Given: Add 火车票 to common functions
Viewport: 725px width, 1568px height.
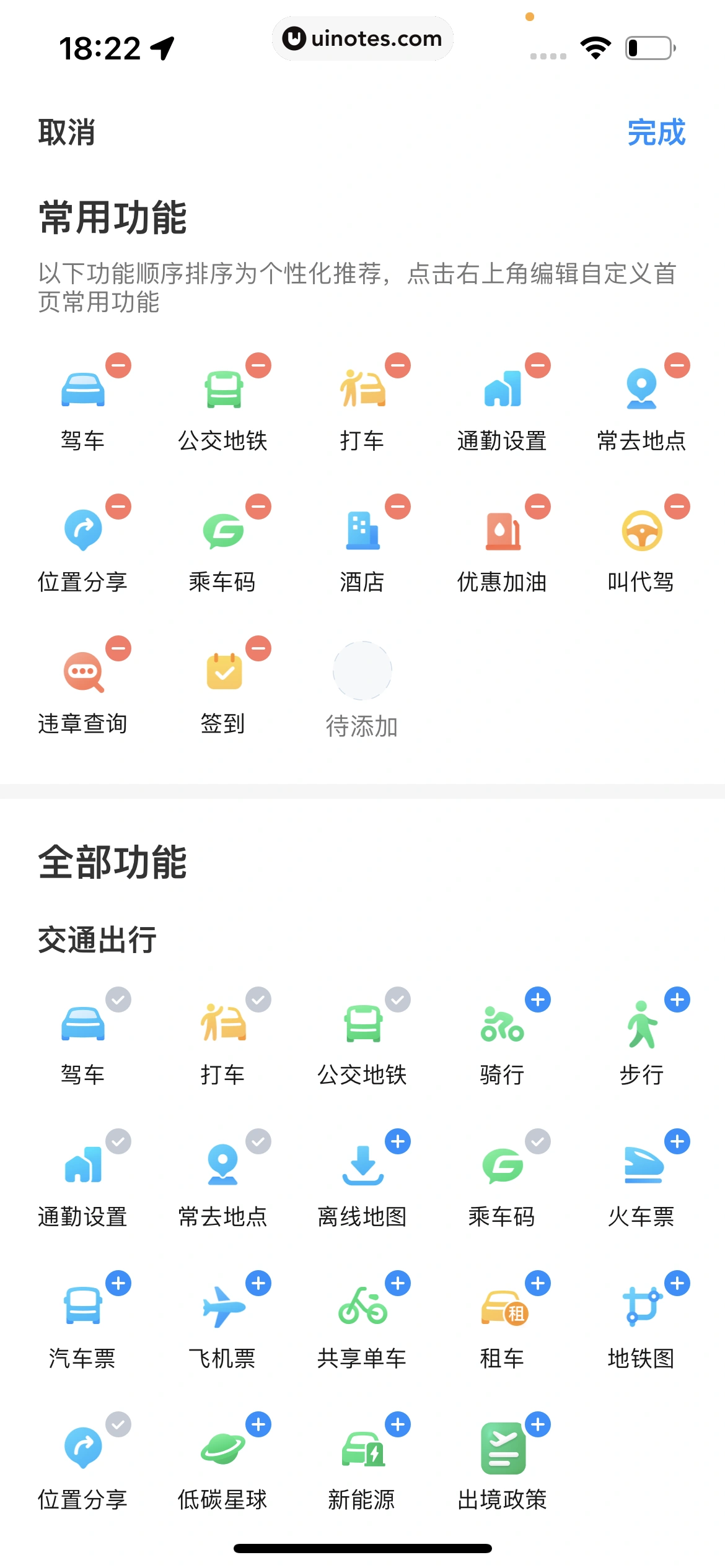Looking at the screenshot, I should click(x=677, y=1141).
